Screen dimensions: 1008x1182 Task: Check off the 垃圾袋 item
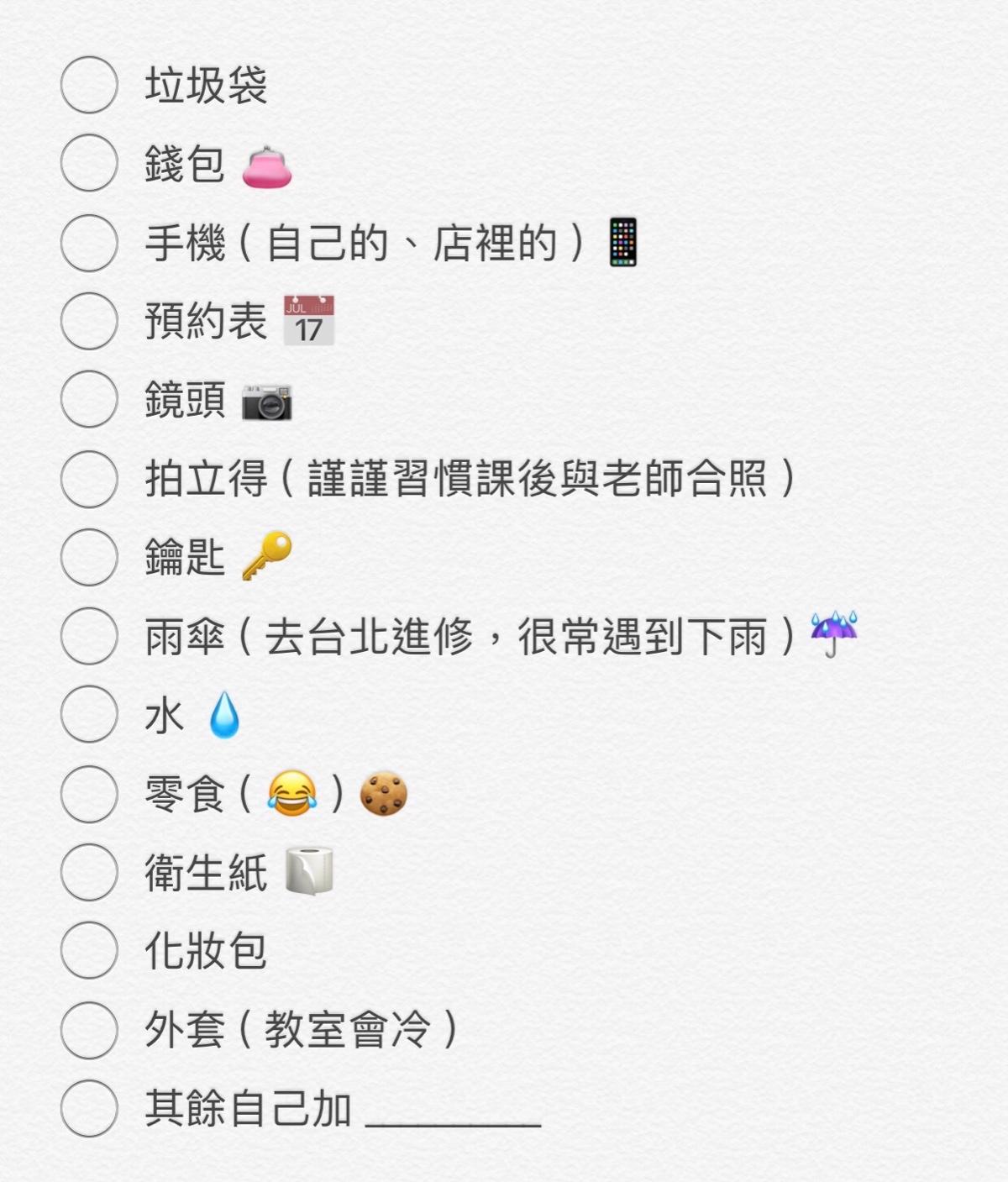point(89,85)
